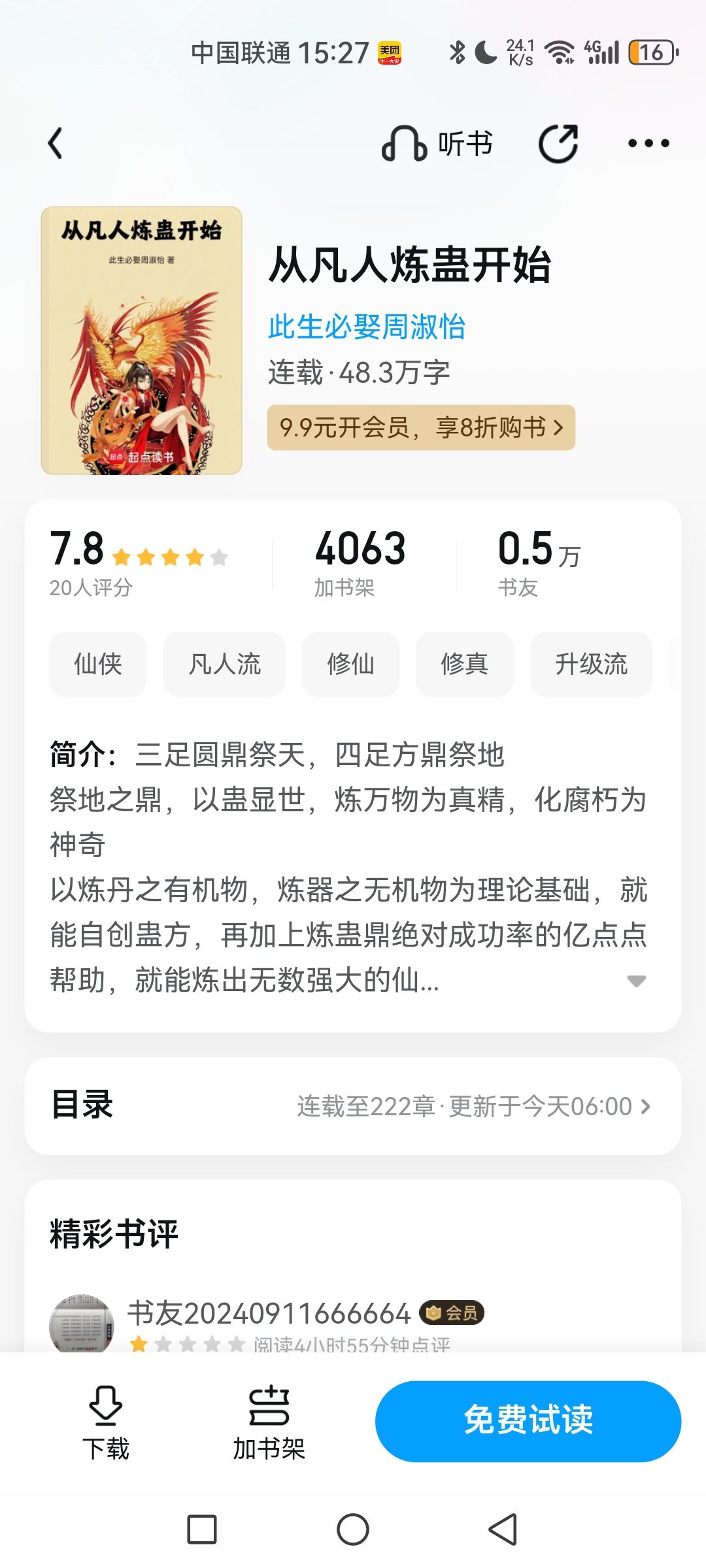The width and height of the screenshot is (706, 1568).
Task: Open the book cover image
Action: [141, 340]
